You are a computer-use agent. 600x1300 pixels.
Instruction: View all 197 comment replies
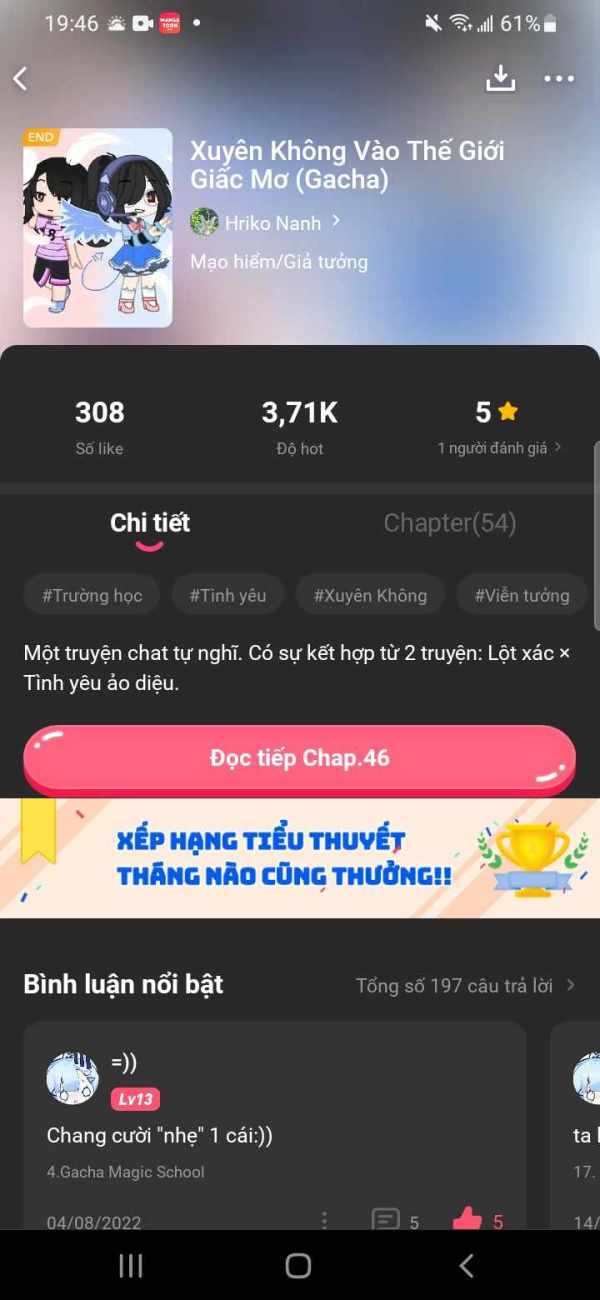[x=466, y=985]
